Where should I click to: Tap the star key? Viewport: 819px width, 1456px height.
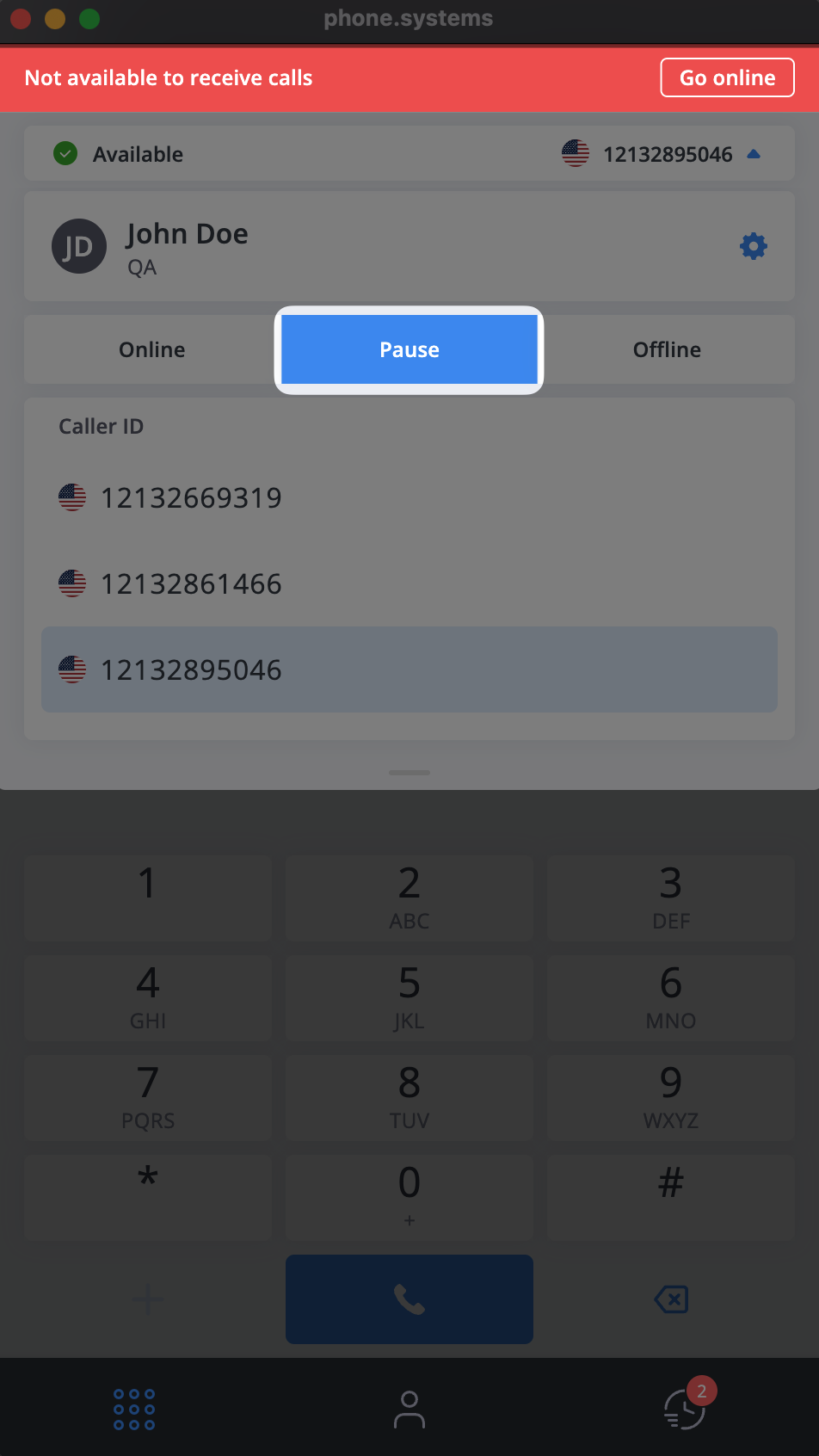[x=148, y=1198]
